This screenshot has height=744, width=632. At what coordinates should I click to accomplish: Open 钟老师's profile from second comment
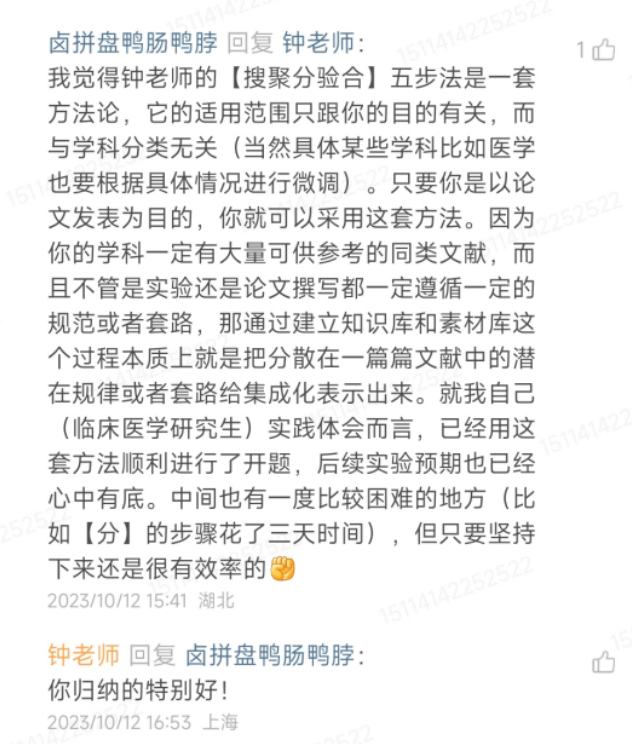(x=83, y=656)
